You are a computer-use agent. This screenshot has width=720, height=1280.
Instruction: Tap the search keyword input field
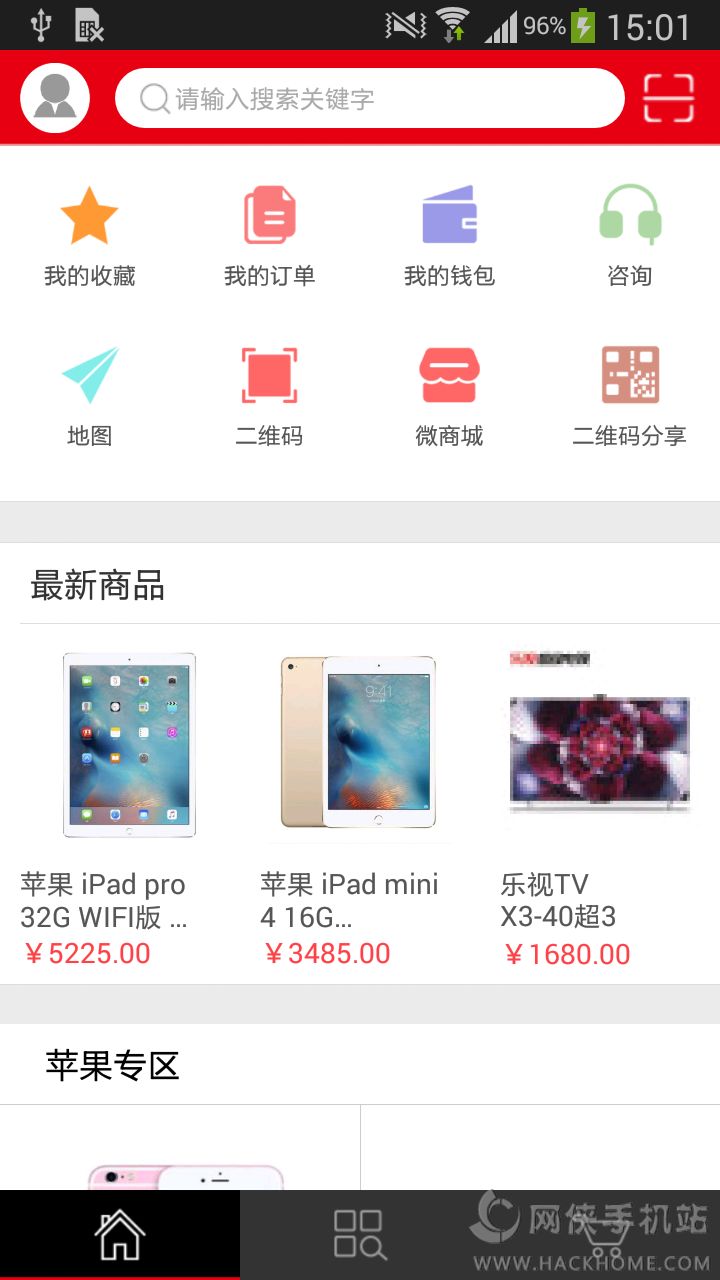point(370,99)
